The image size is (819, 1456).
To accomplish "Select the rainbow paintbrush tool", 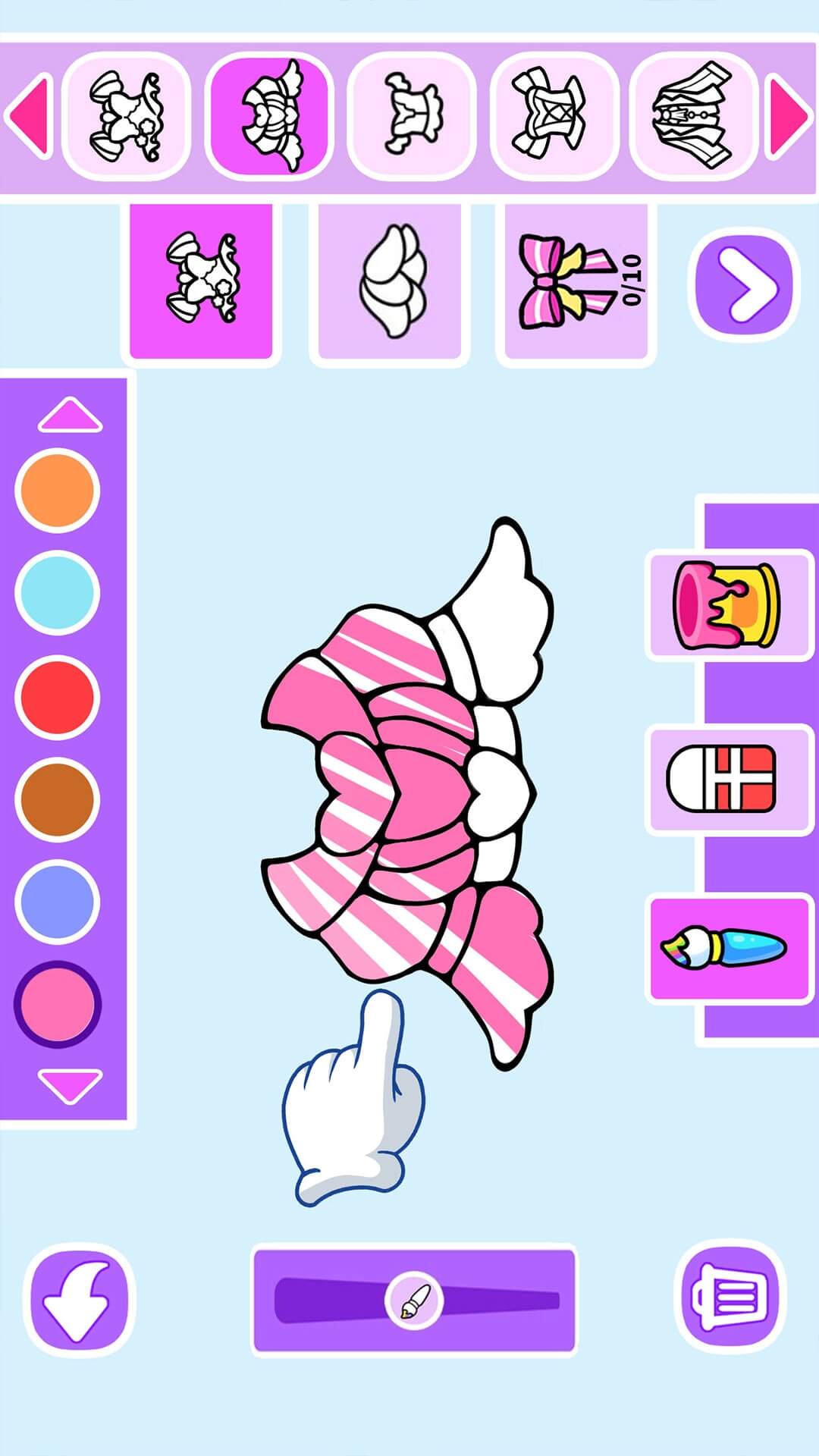I will click(728, 949).
